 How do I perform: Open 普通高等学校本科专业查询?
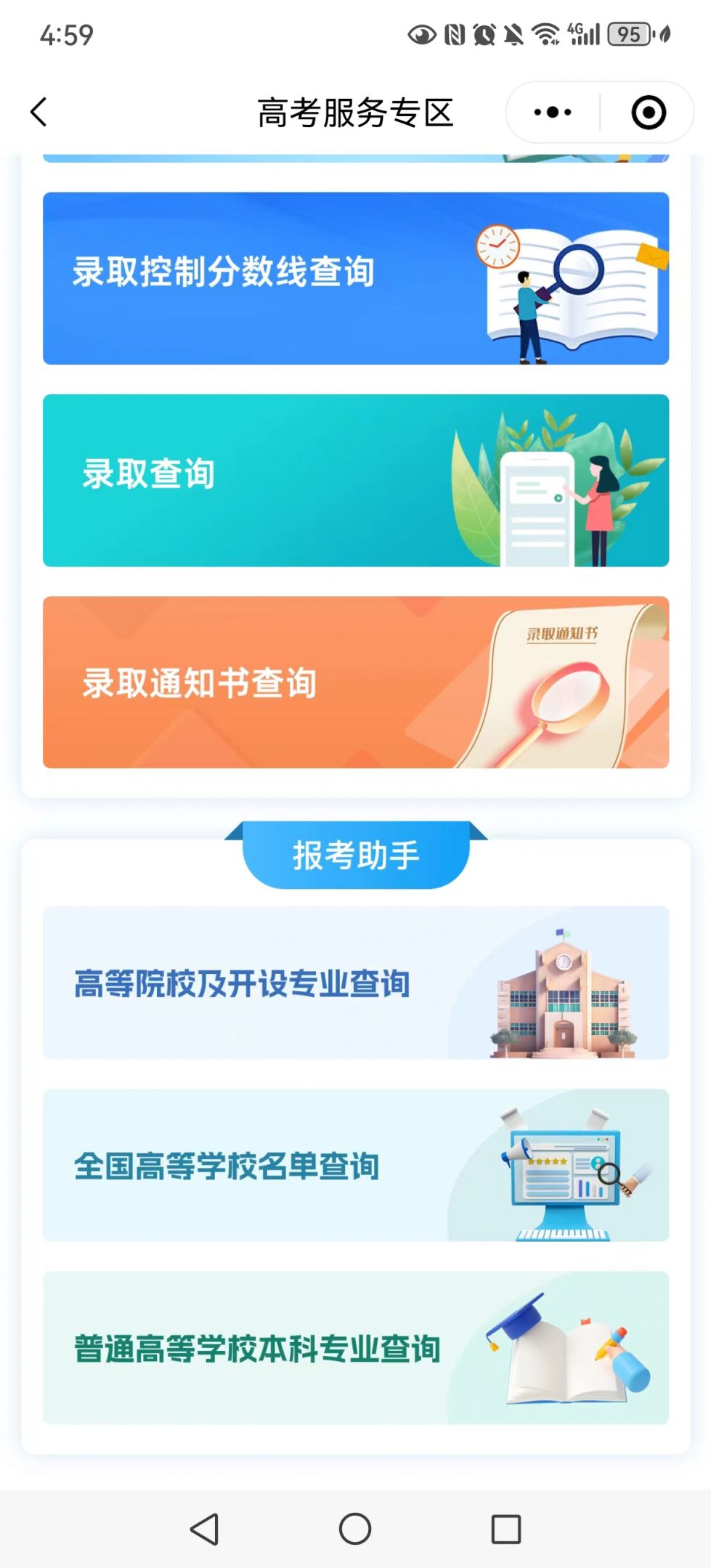tap(355, 1347)
